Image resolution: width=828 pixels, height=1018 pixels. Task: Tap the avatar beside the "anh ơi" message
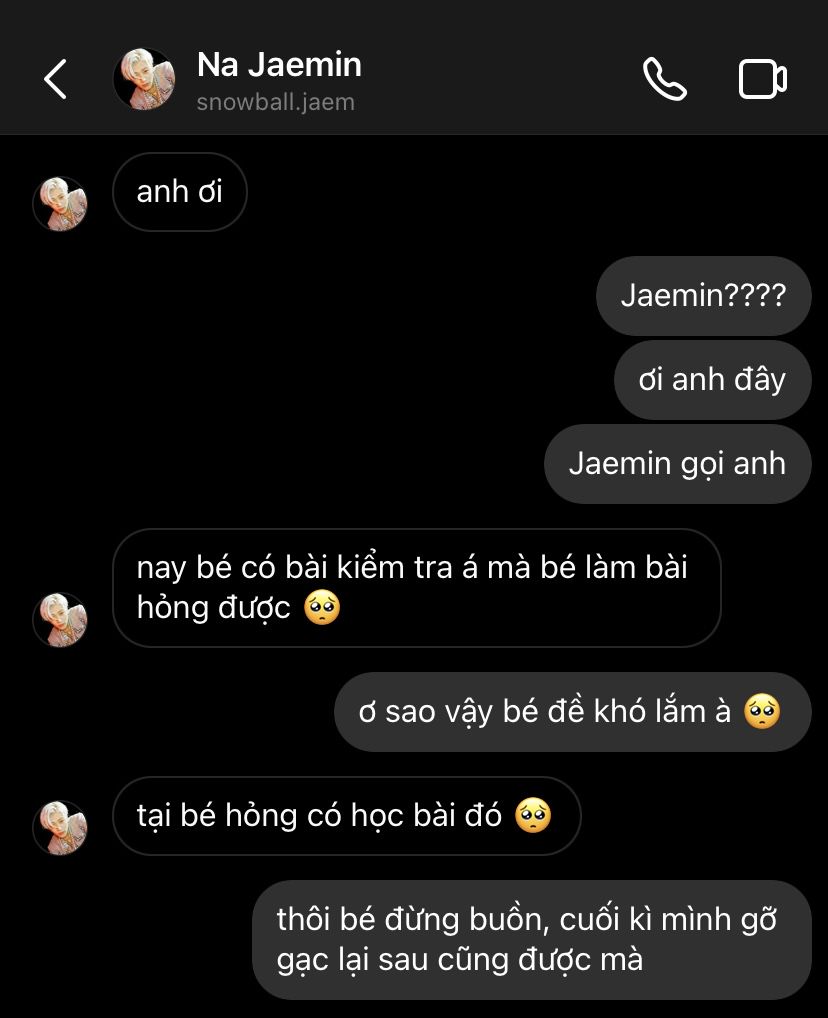60,204
